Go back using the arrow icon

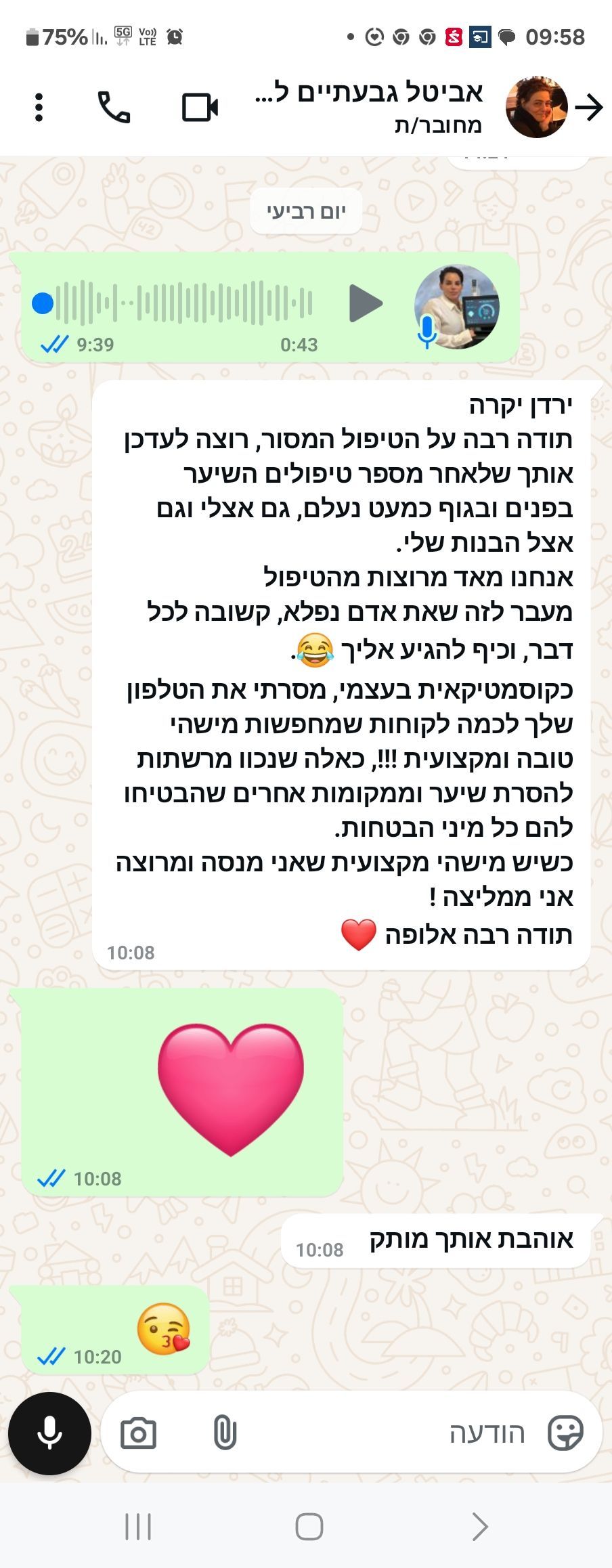tap(589, 107)
